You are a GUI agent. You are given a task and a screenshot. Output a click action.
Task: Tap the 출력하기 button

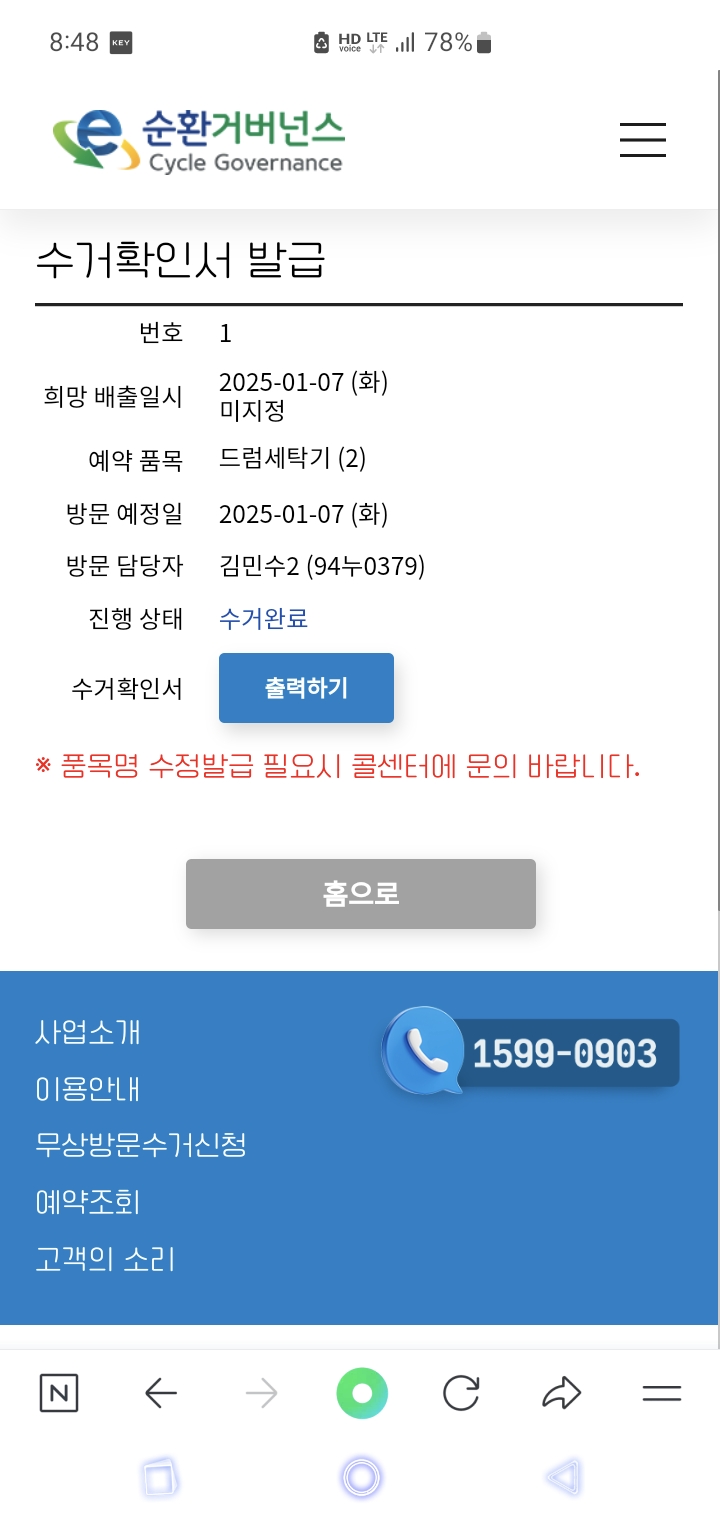coord(306,688)
